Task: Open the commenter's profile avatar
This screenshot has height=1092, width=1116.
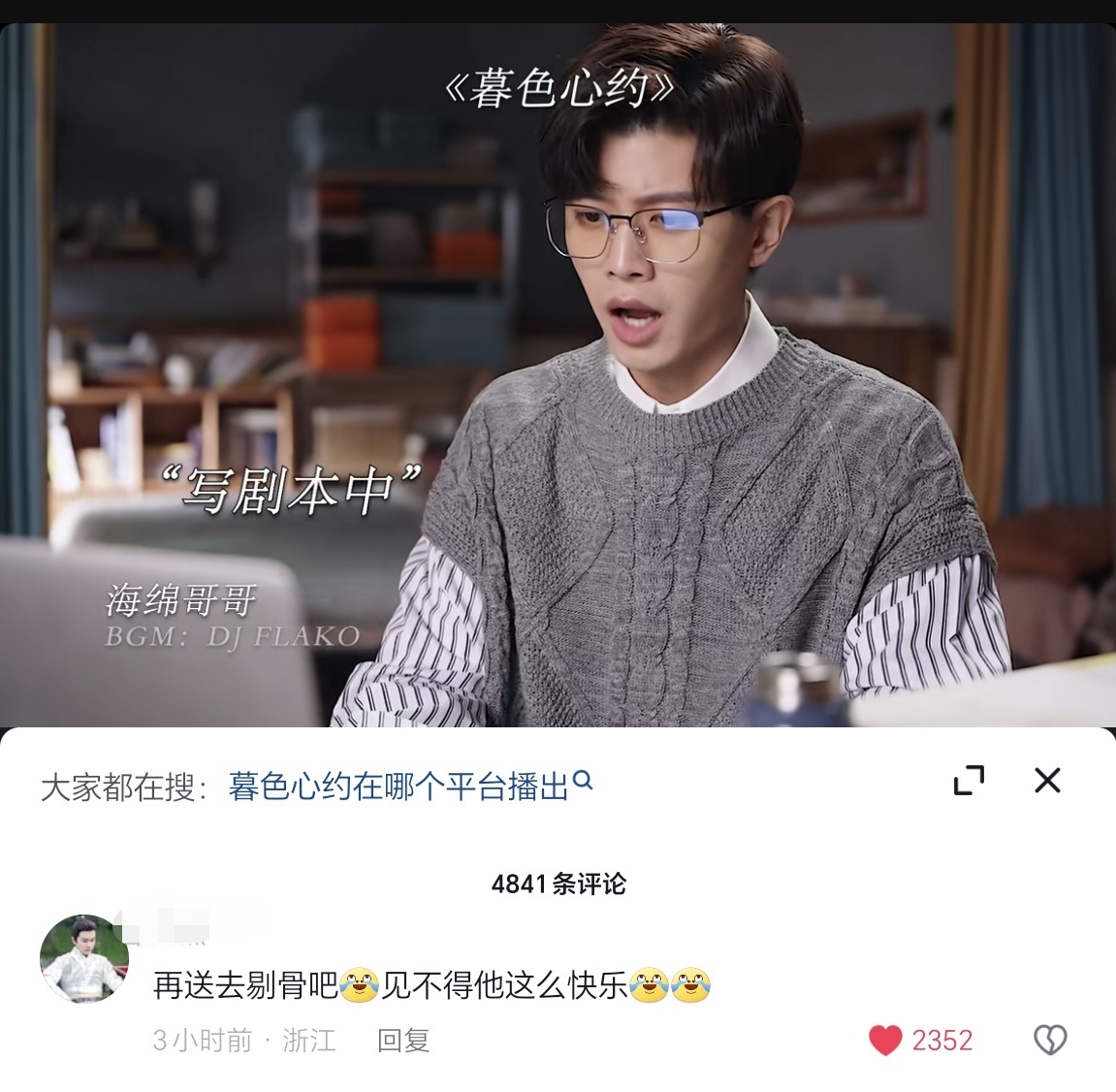Action: click(x=83, y=958)
